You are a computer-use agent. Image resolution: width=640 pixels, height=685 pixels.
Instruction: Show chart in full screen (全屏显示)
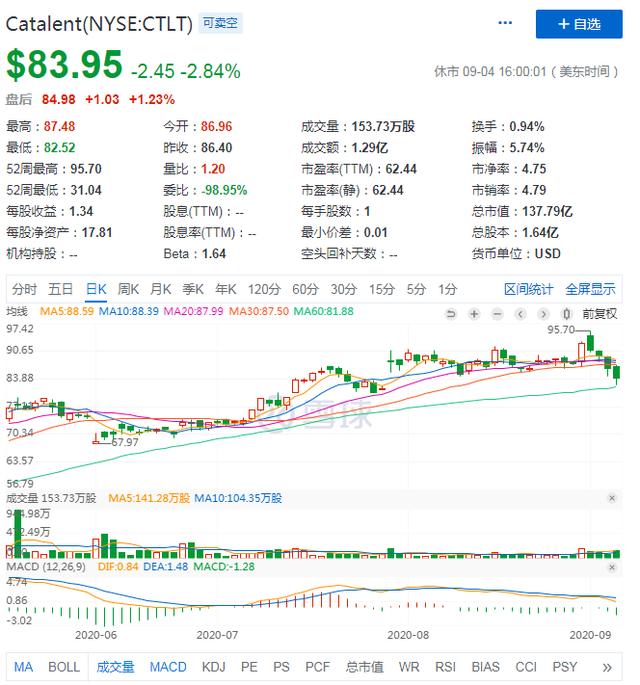[x=590, y=289]
